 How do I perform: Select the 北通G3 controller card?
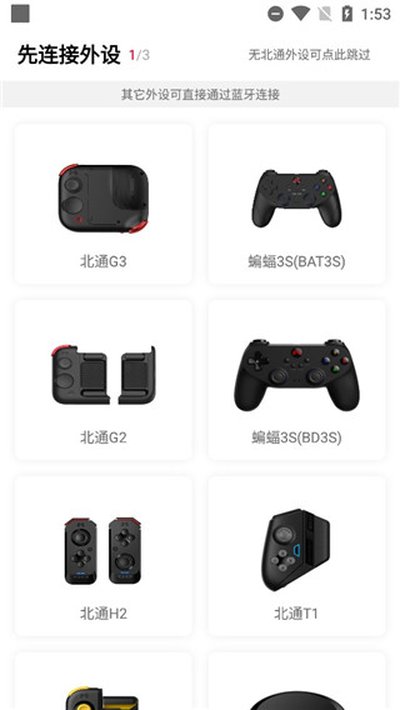[x=103, y=204]
